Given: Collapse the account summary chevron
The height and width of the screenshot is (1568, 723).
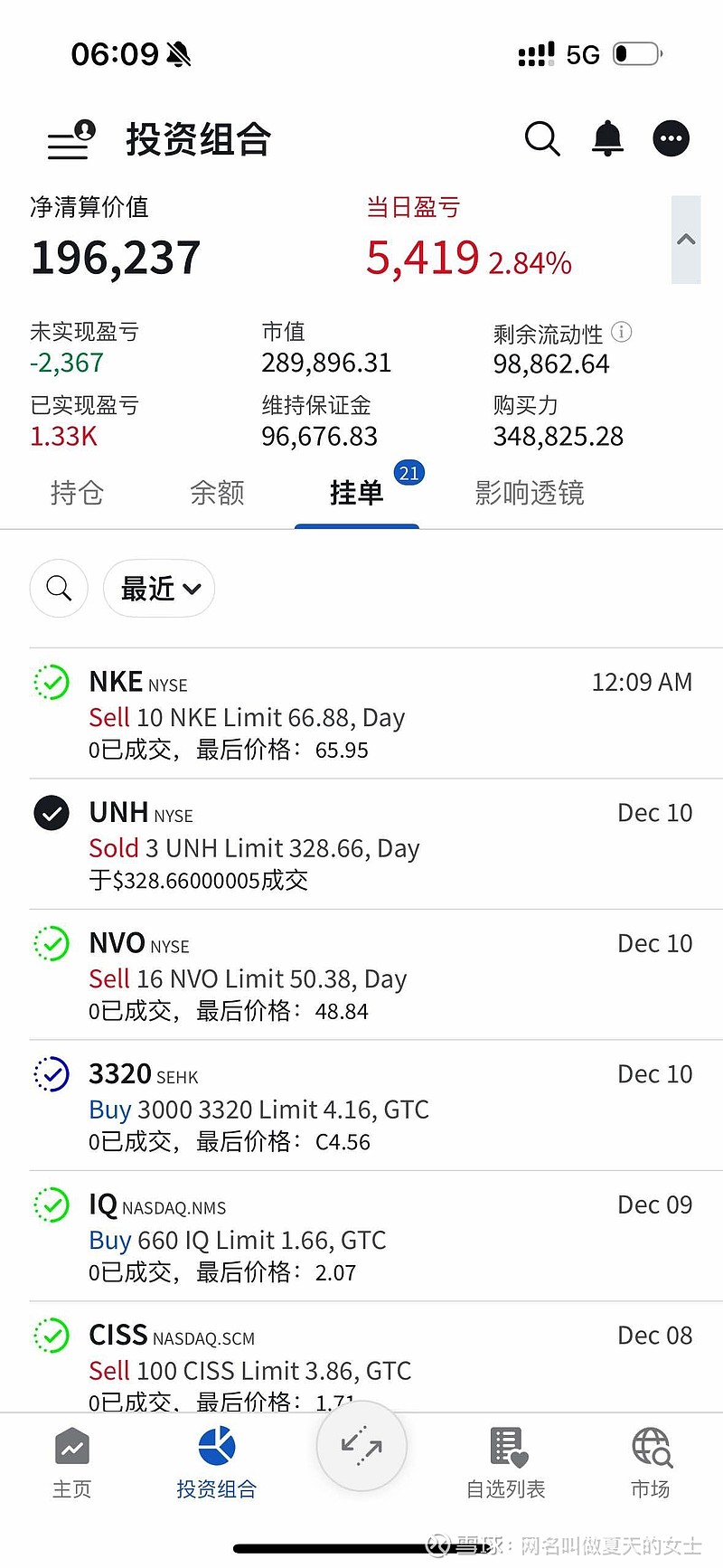Looking at the screenshot, I should tap(686, 240).
